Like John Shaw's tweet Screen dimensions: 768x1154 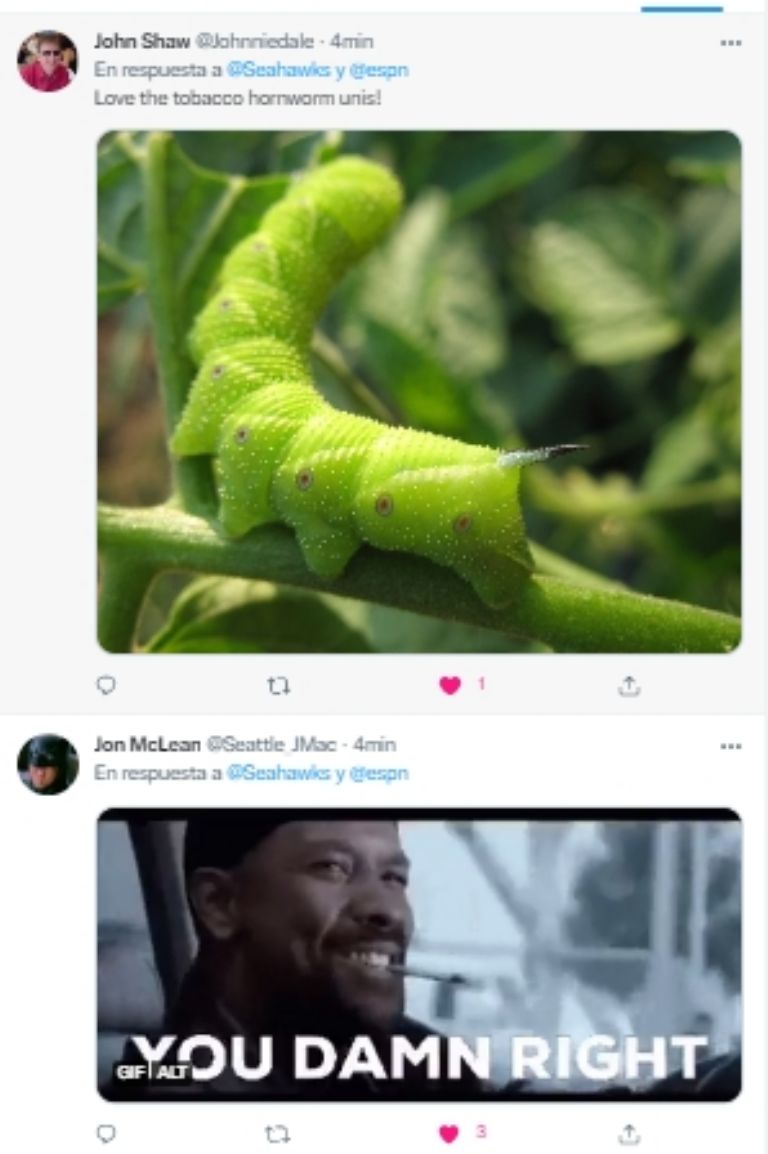(x=451, y=686)
